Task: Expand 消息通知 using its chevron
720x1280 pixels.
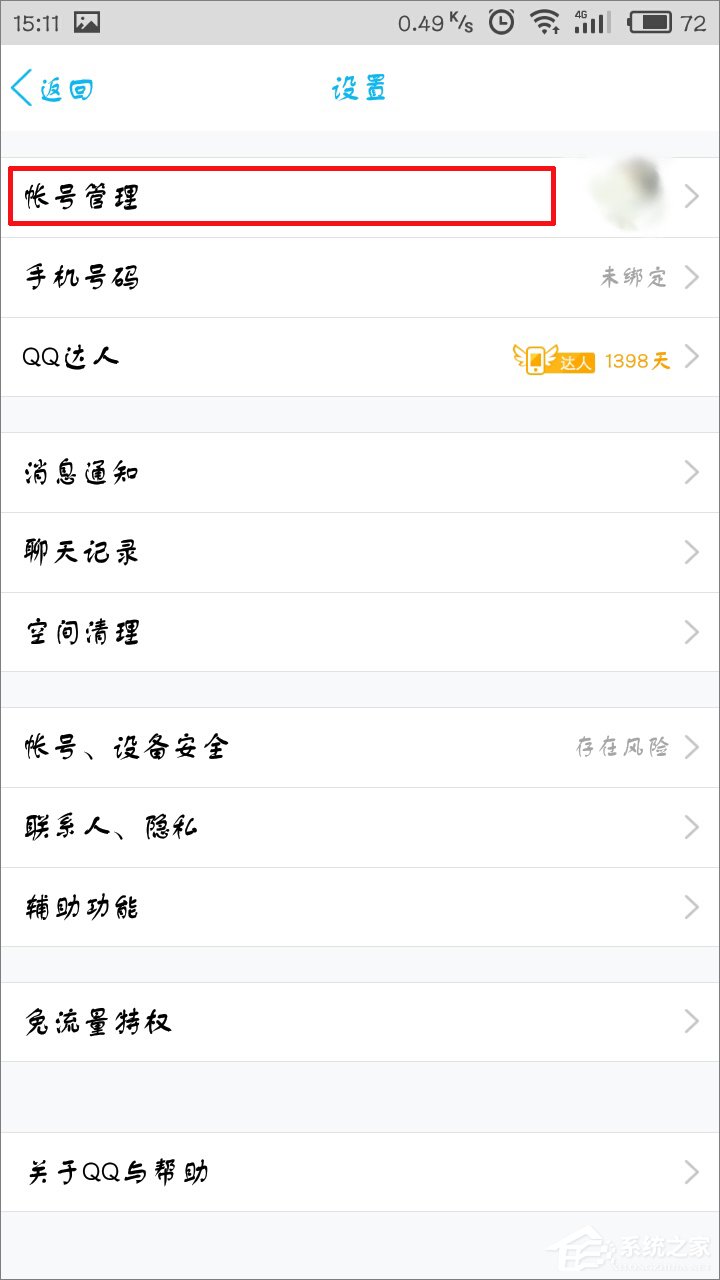Action: click(x=690, y=472)
